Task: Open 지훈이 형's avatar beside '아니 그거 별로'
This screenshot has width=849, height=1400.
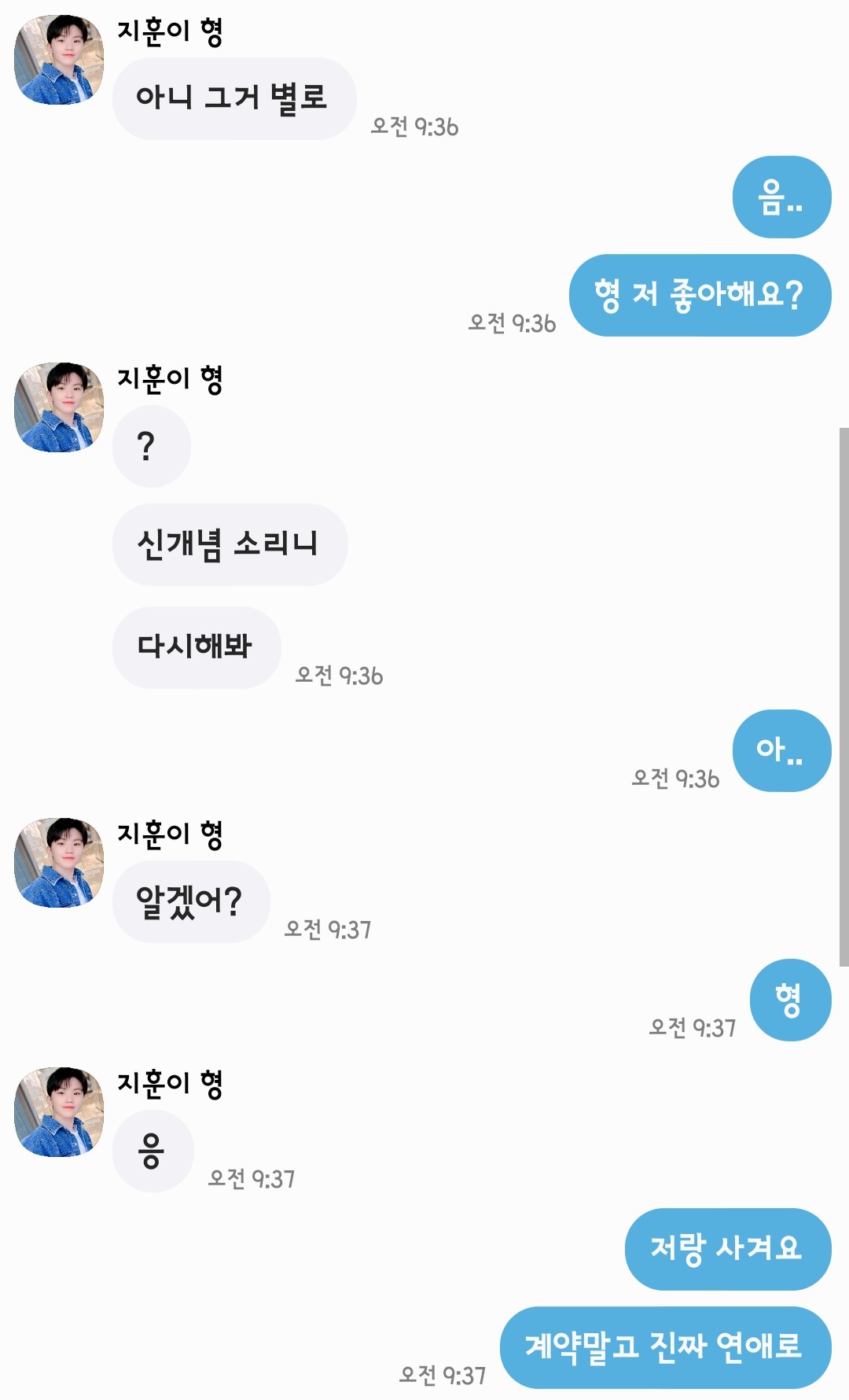Action: click(x=59, y=60)
